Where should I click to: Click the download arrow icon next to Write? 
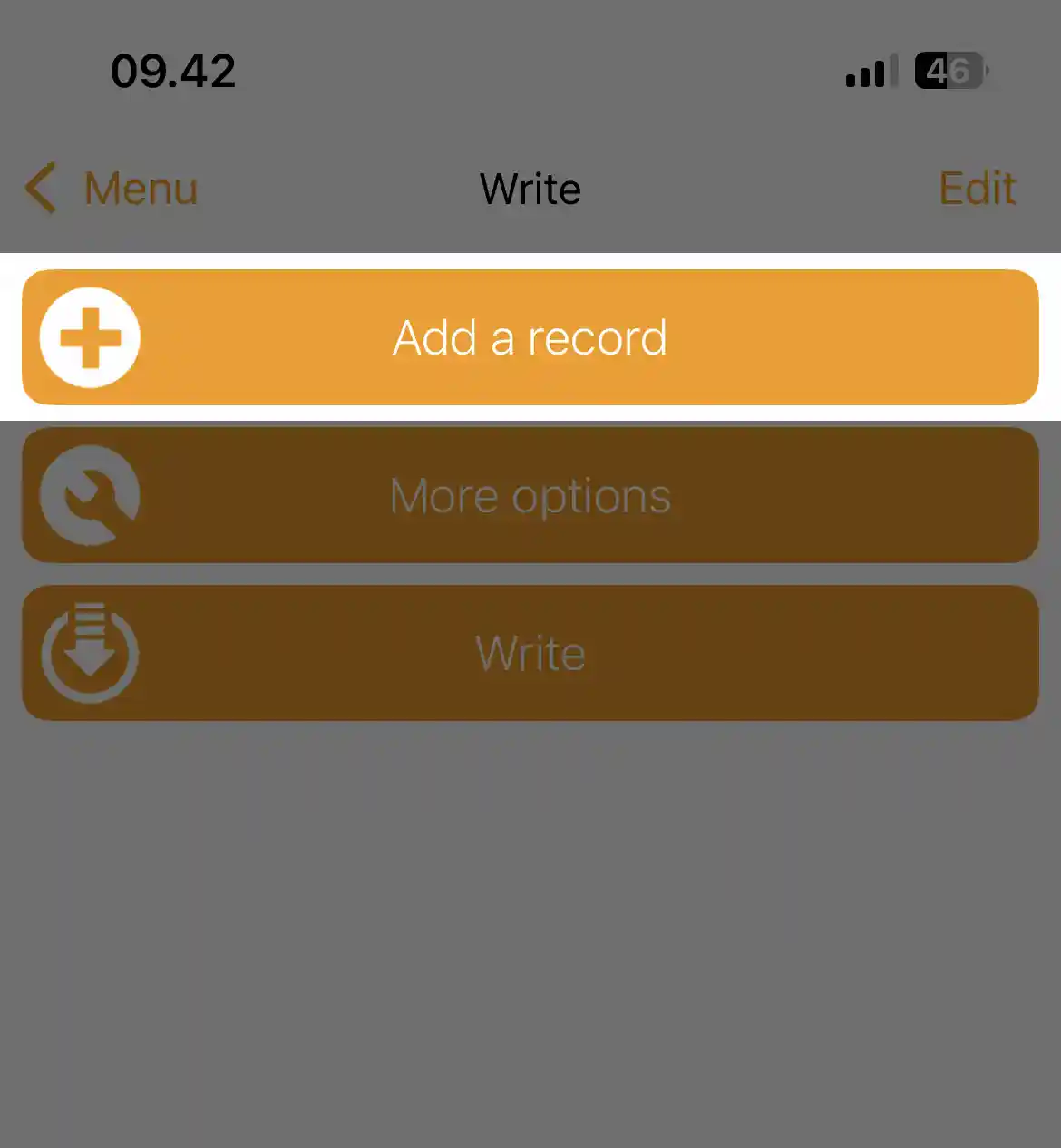tap(89, 652)
